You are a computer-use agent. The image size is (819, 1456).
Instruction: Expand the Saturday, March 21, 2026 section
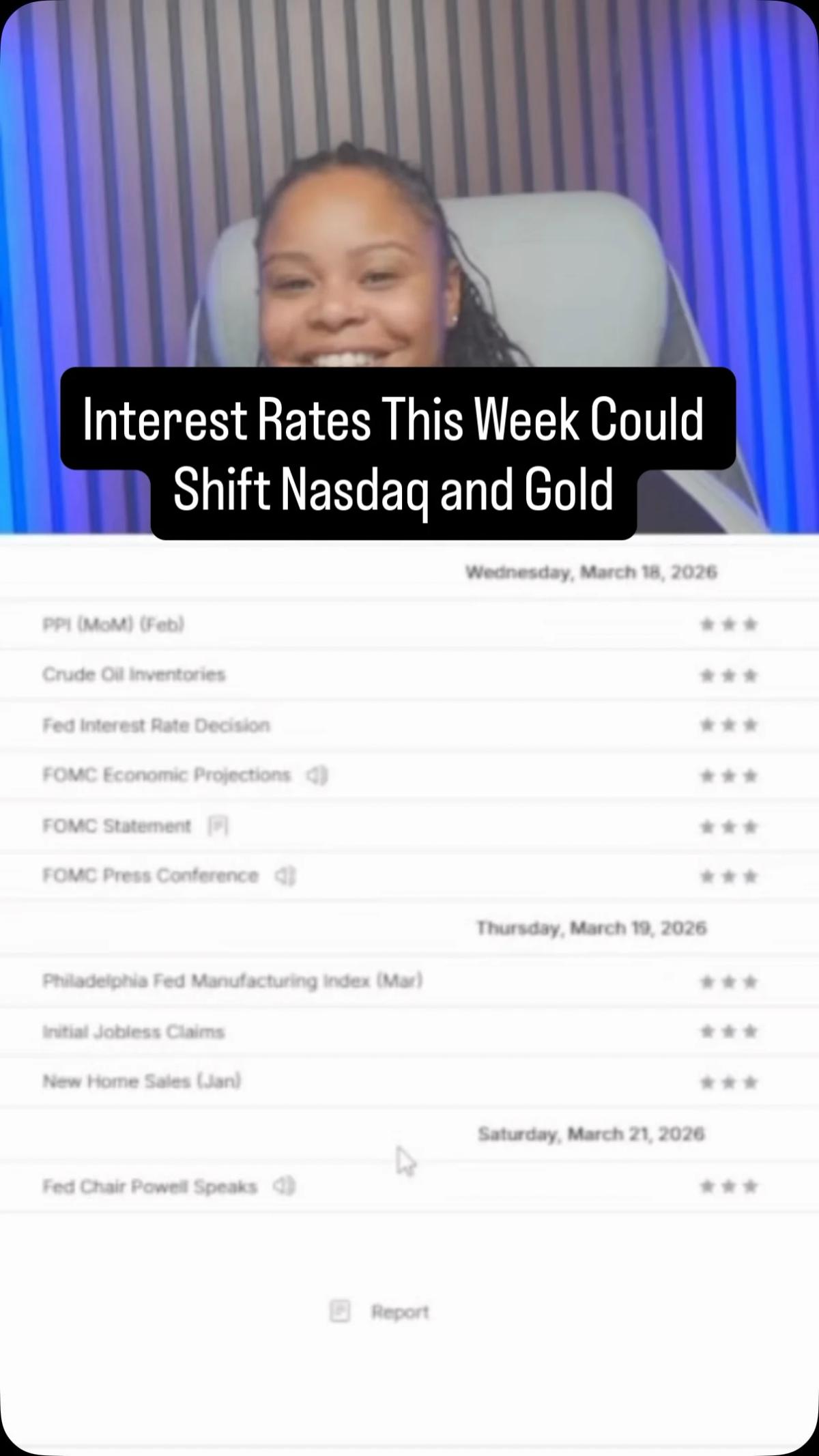pyautogui.click(x=591, y=1133)
